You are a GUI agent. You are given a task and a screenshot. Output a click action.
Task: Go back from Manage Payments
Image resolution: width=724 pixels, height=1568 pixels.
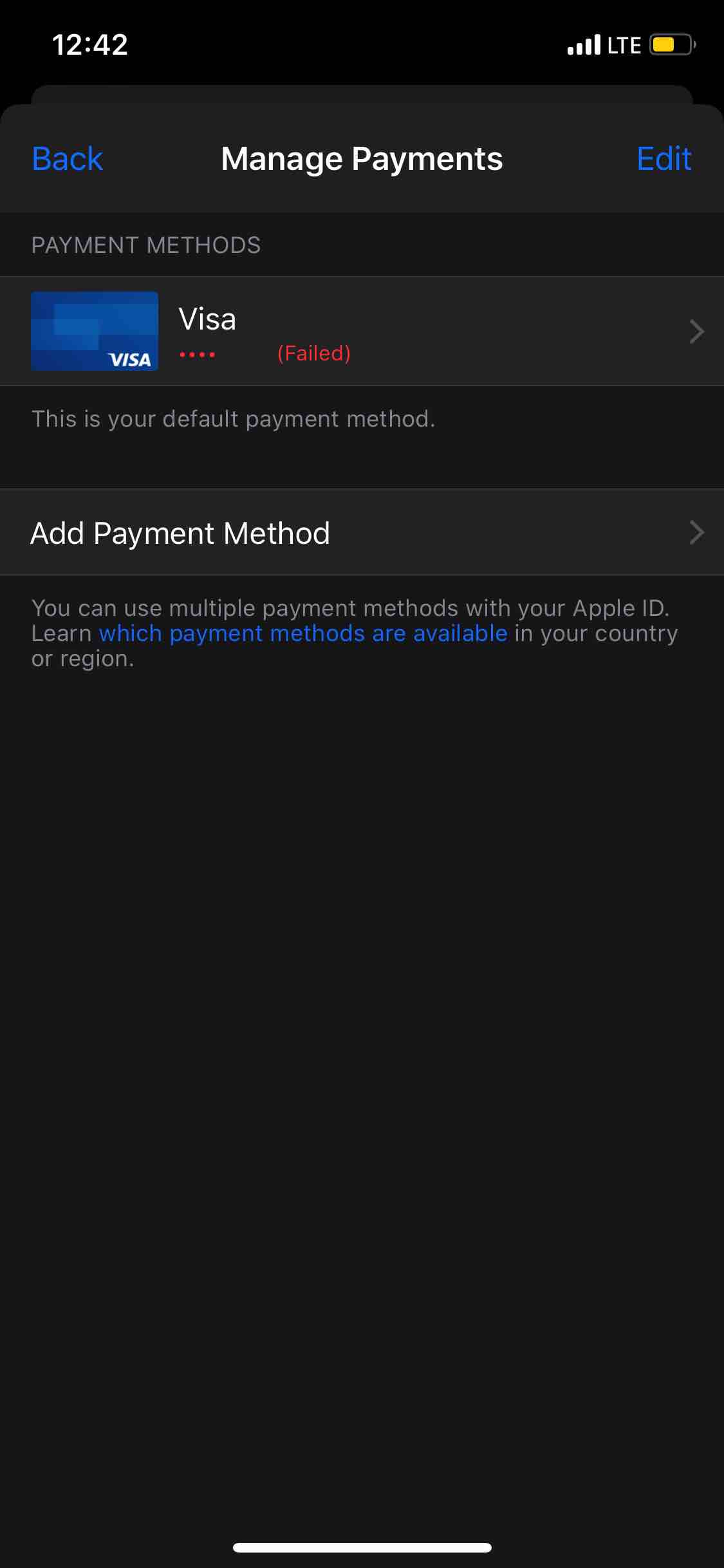[x=67, y=158]
